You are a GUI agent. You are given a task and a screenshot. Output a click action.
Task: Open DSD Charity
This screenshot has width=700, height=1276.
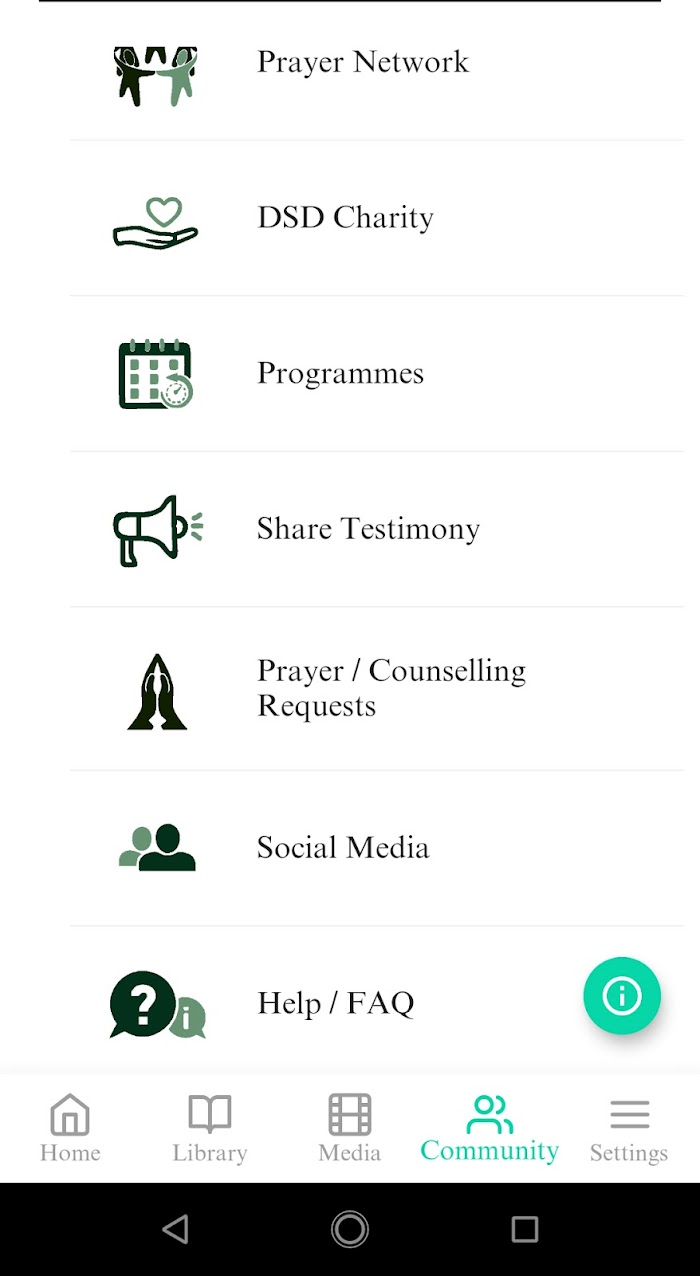pos(377,218)
